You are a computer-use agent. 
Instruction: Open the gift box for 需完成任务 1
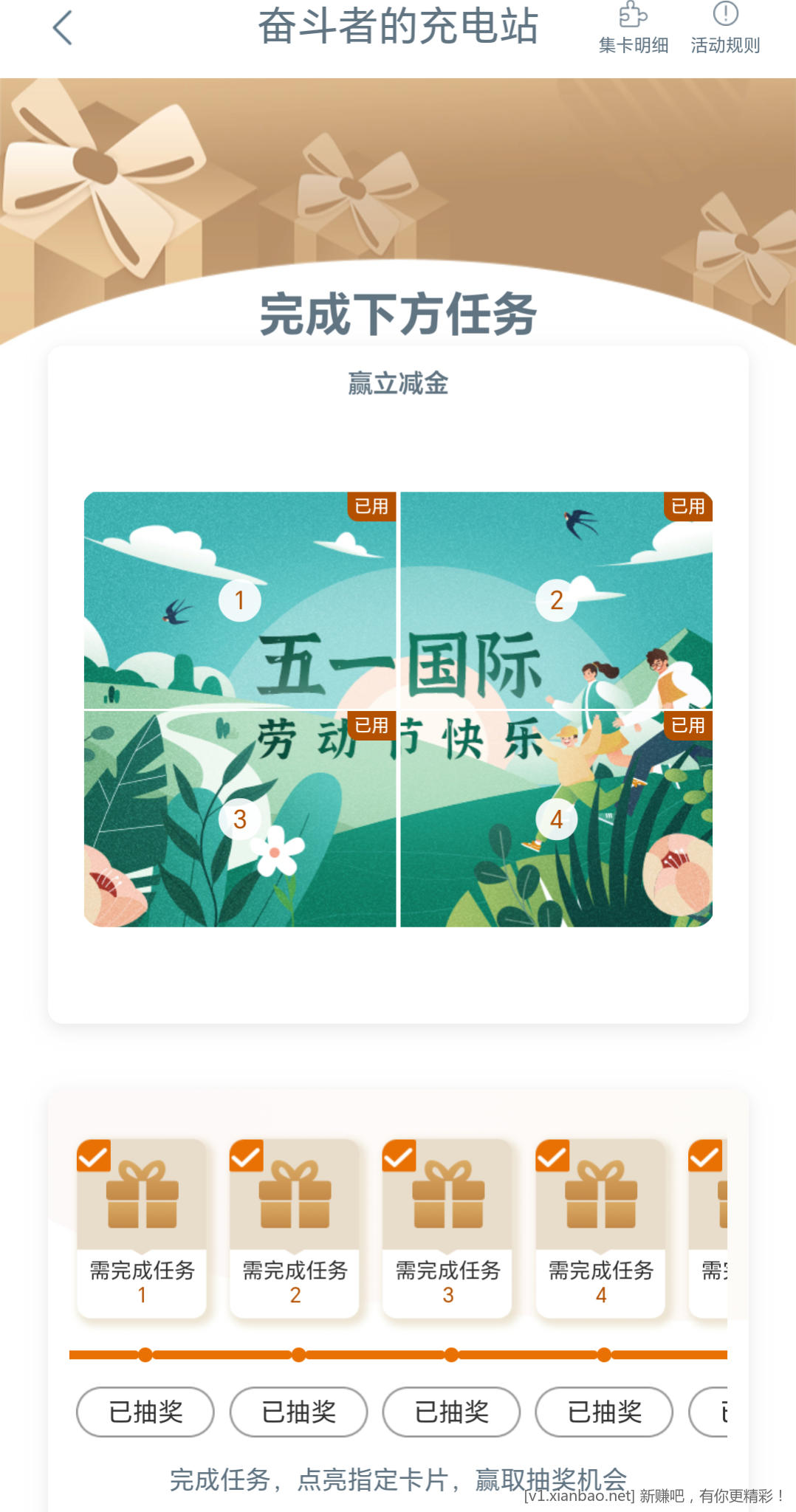tap(142, 1195)
